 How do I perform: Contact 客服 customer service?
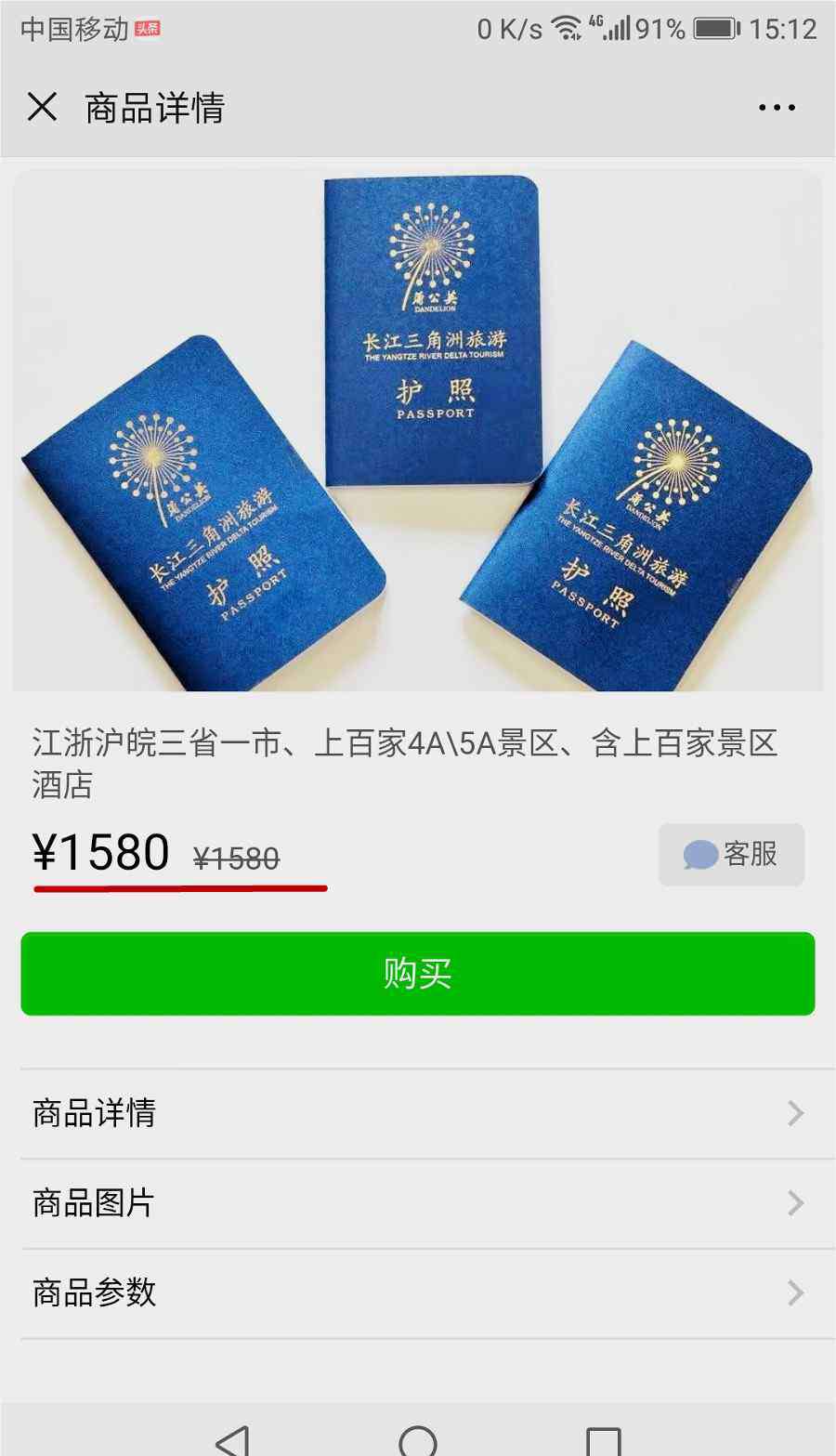coord(731,854)
